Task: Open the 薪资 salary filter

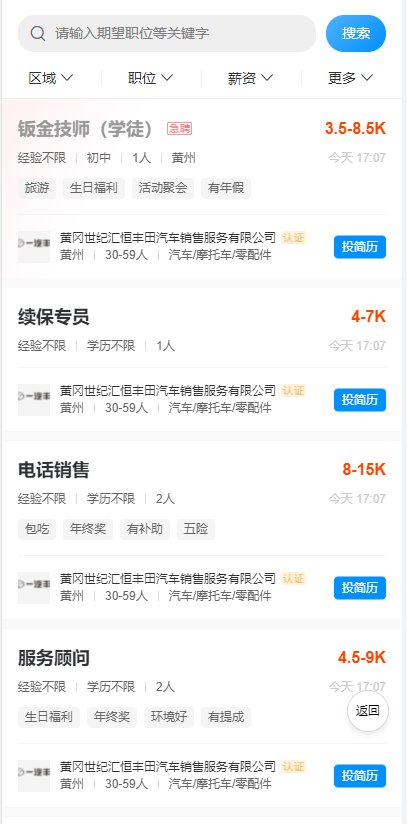Action: (x=250, y=78)
